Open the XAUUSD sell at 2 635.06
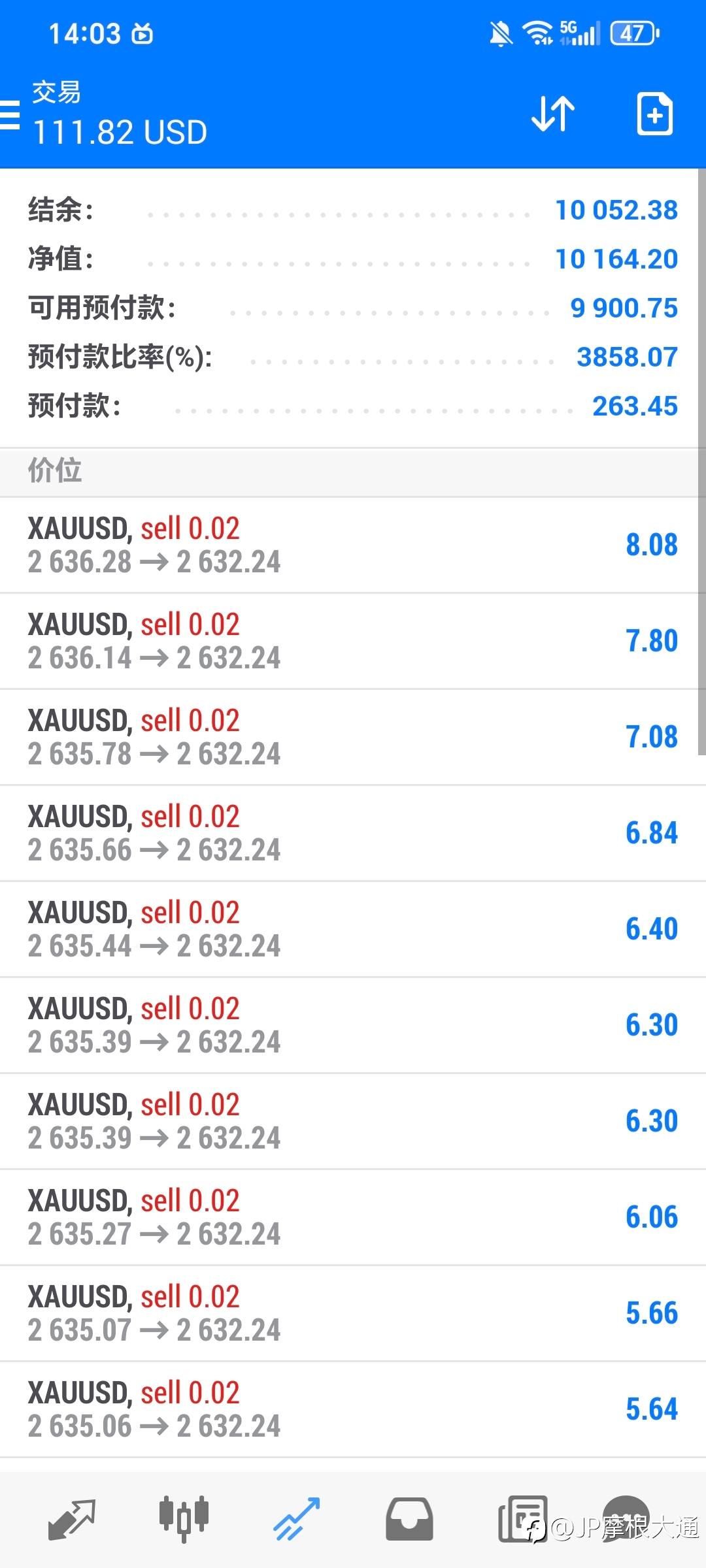 pos(353,1409)
